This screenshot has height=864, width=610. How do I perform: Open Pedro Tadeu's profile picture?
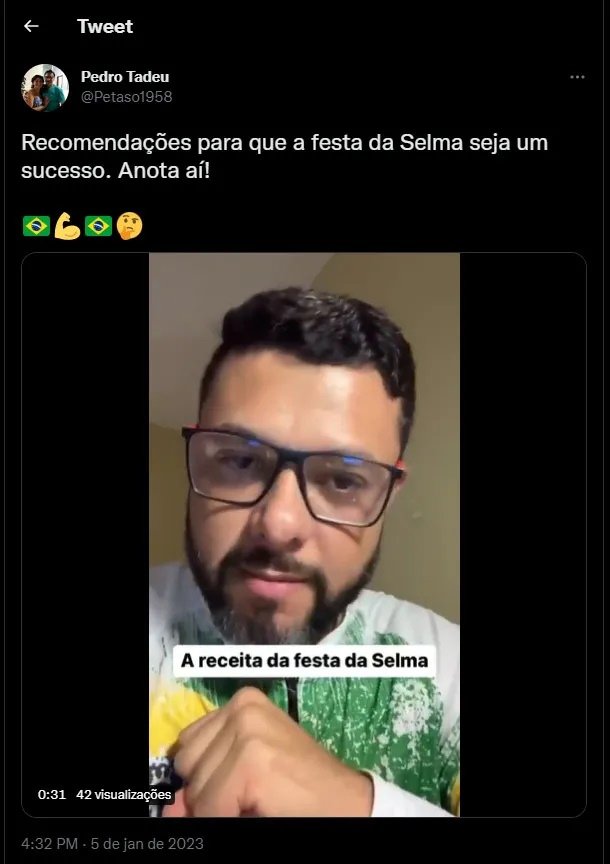tap(45, 87)
